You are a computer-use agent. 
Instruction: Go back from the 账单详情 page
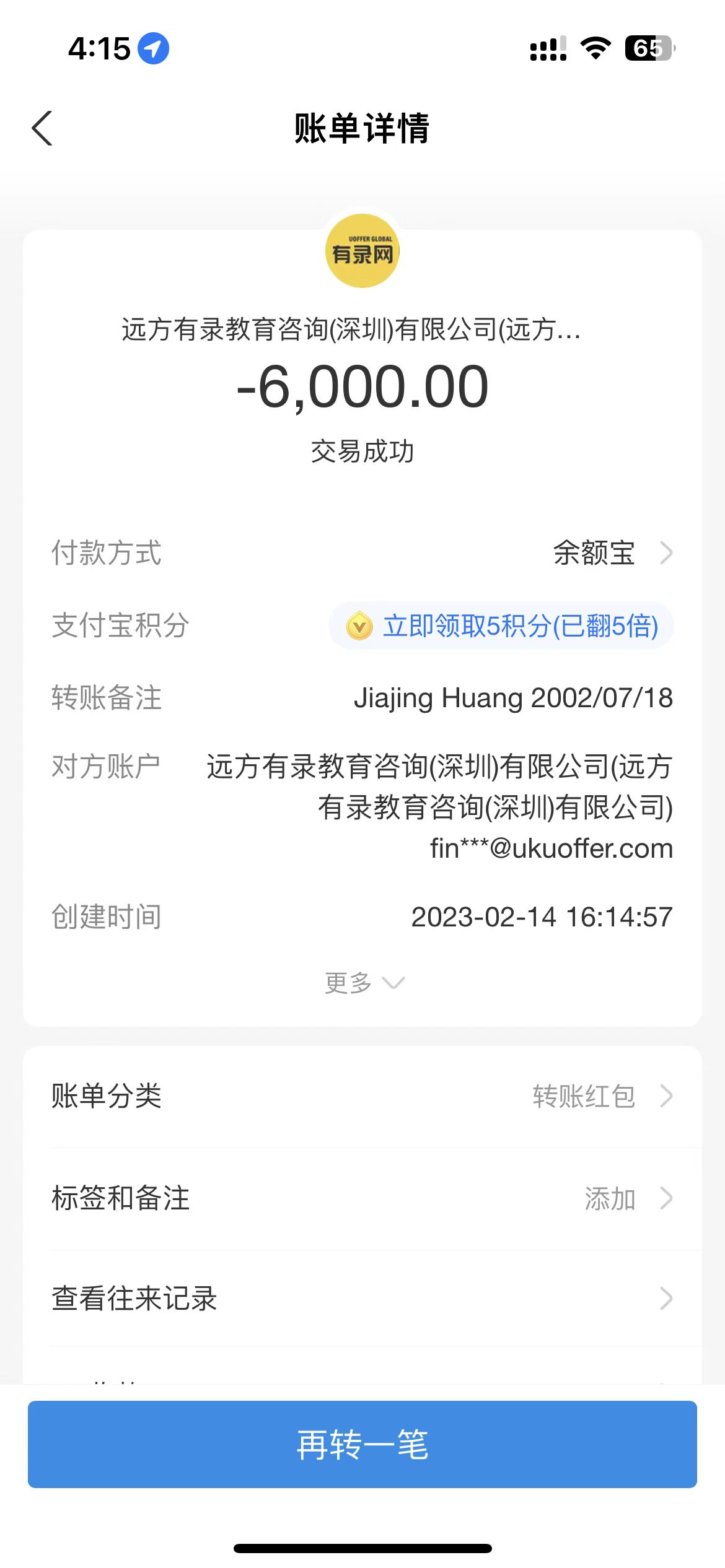click(42, 129)
